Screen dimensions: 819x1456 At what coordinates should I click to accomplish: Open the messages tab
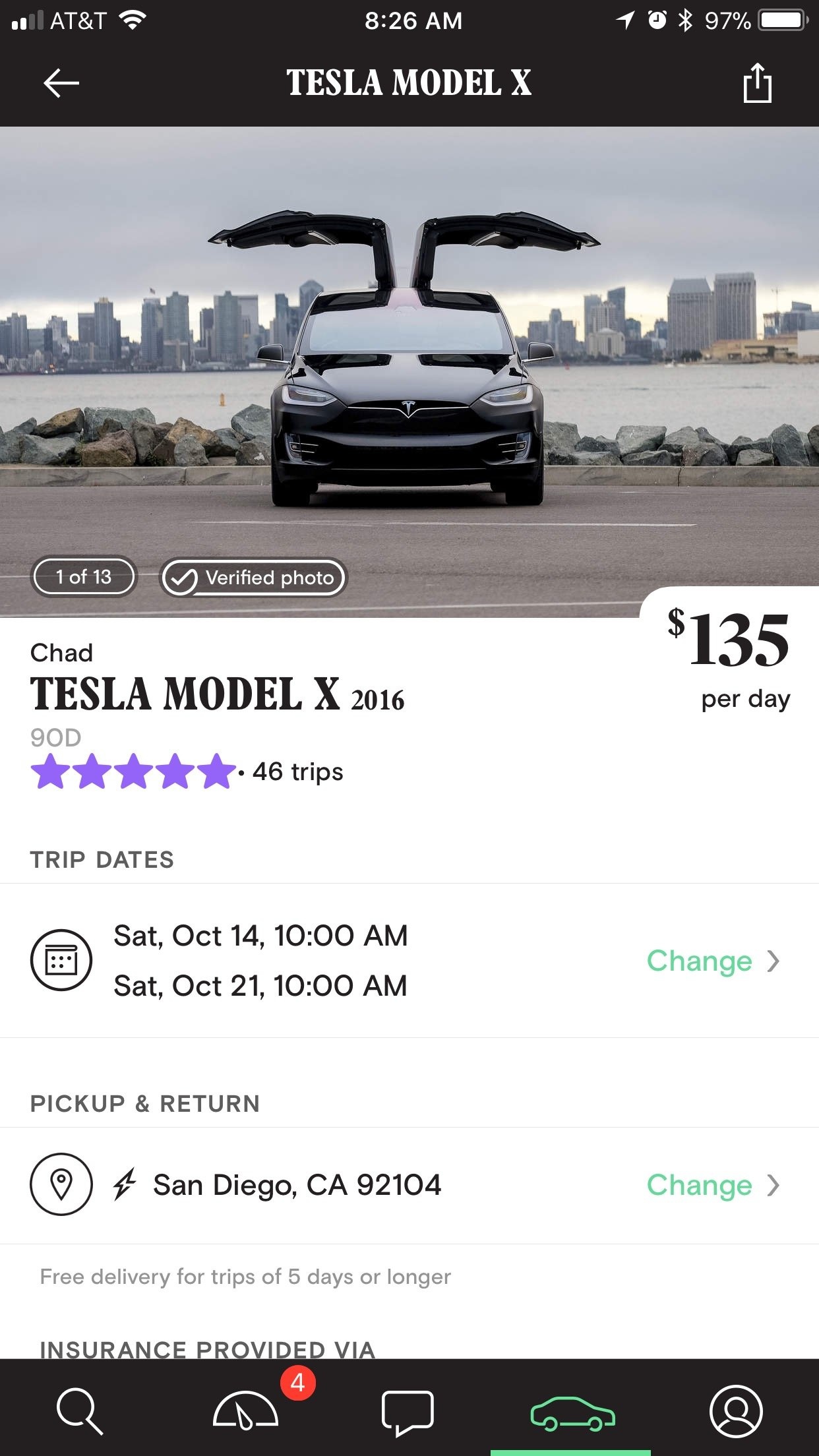tap(408, 1412)
